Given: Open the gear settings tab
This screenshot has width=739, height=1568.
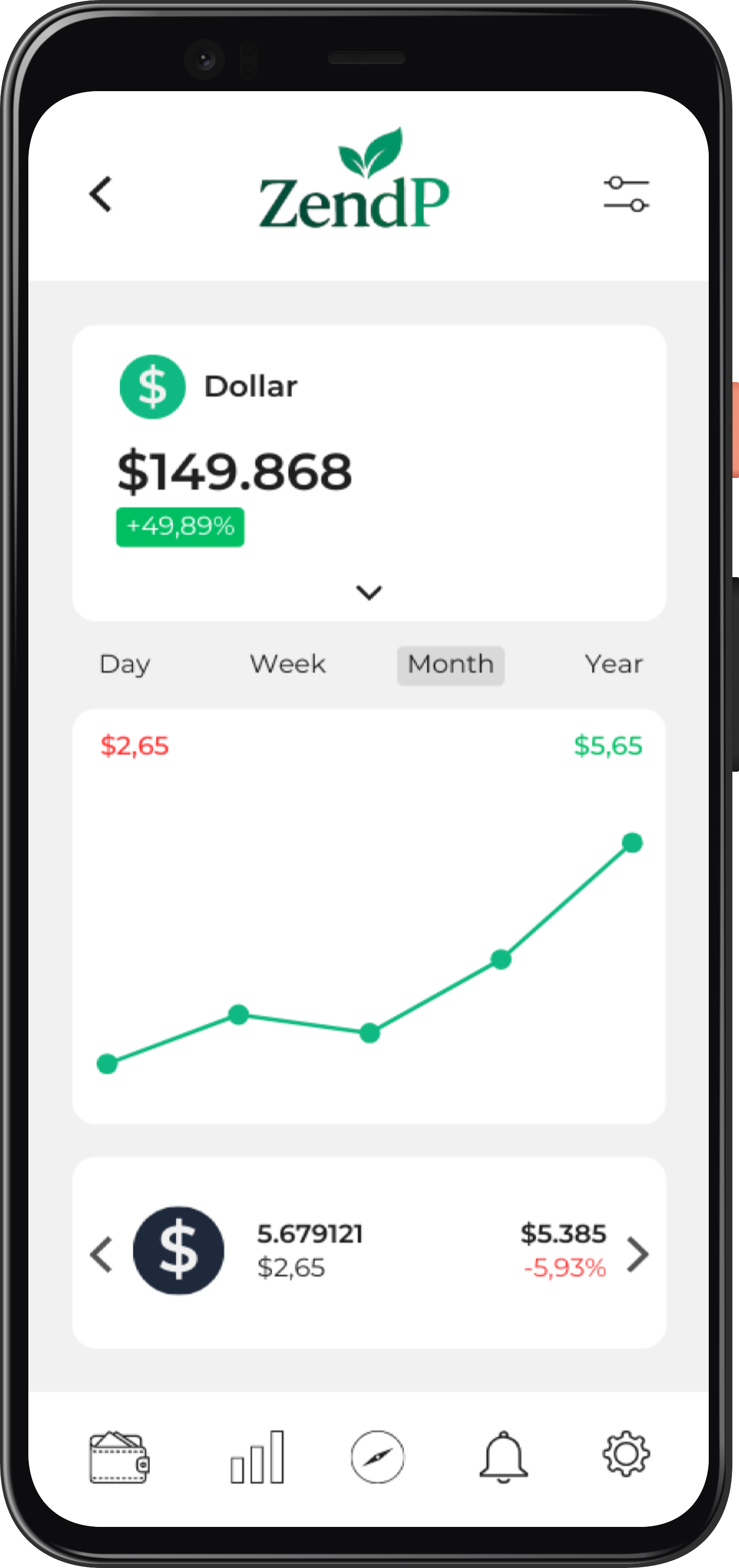Looking at the screenshot, I should pyautogui.click(x=626, y=1454).
